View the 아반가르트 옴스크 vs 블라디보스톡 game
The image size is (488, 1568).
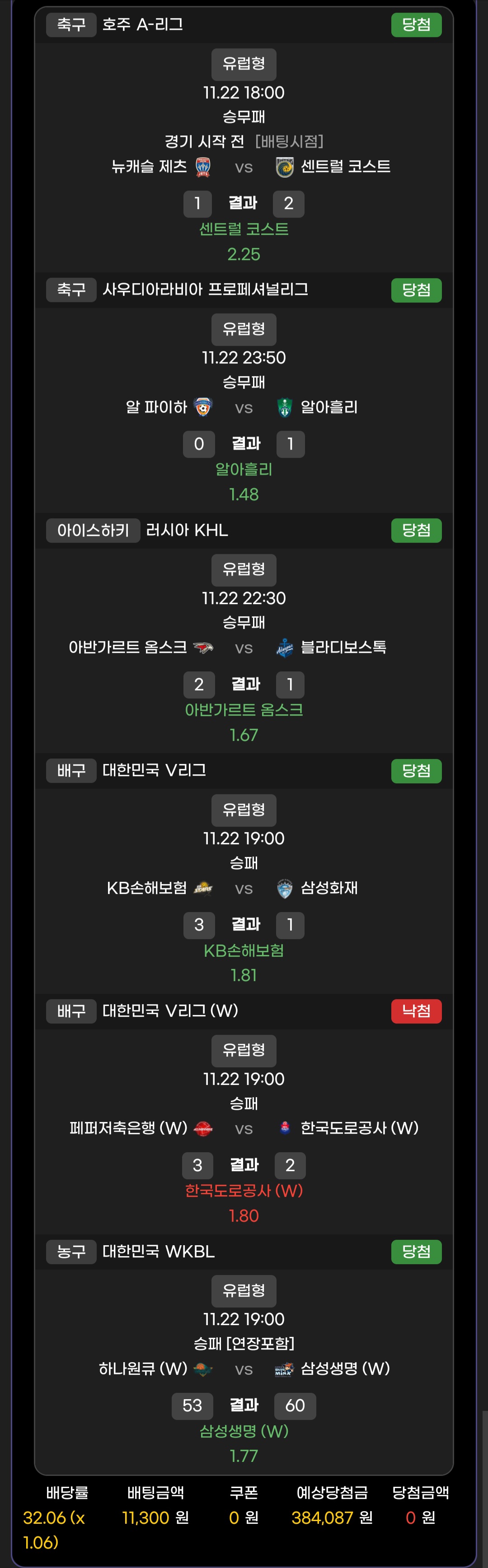tap(244, 647)
